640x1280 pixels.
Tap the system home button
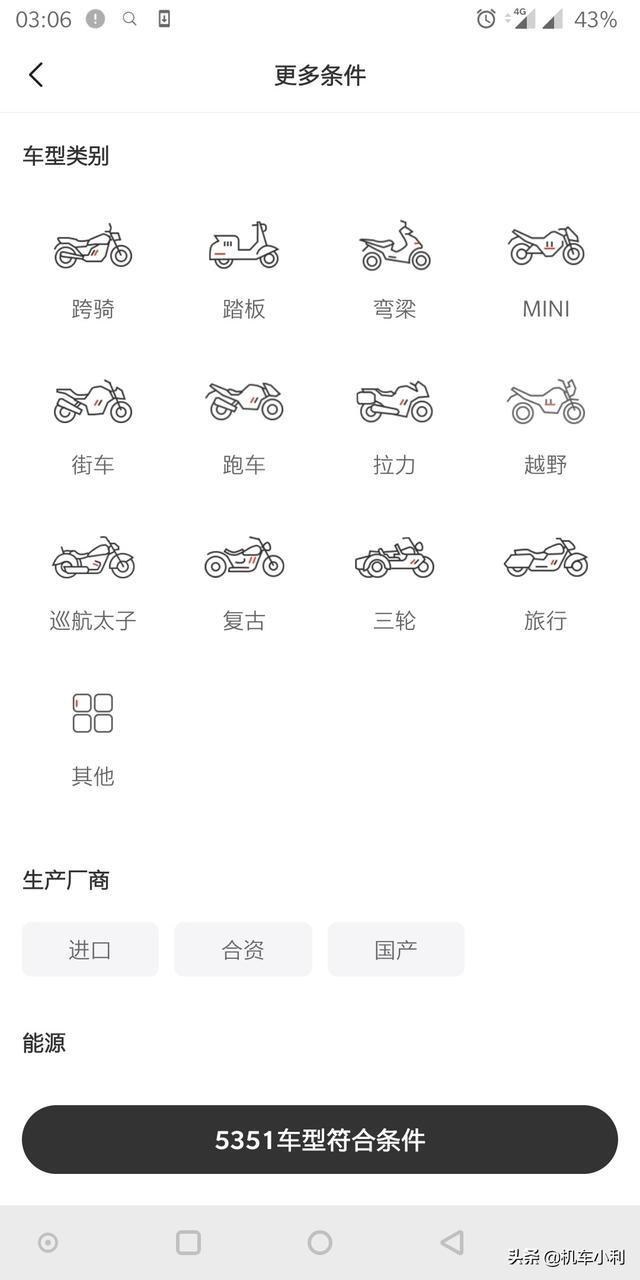(320, 1242)
